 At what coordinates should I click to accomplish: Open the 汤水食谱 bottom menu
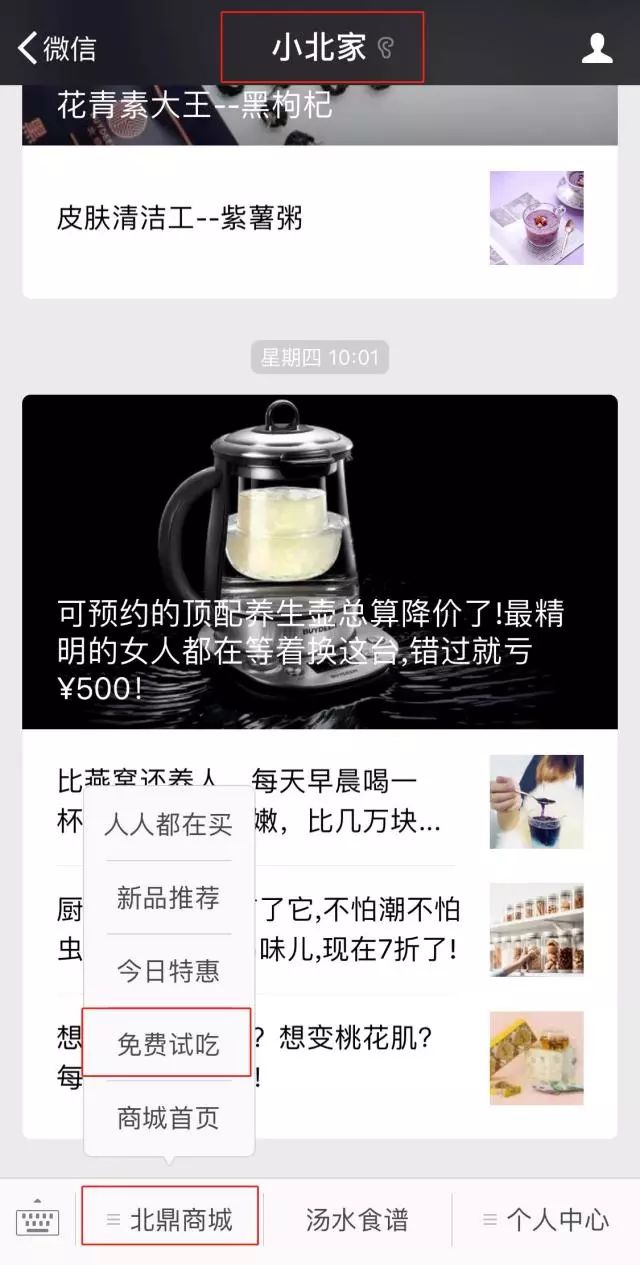(356, 1219)
